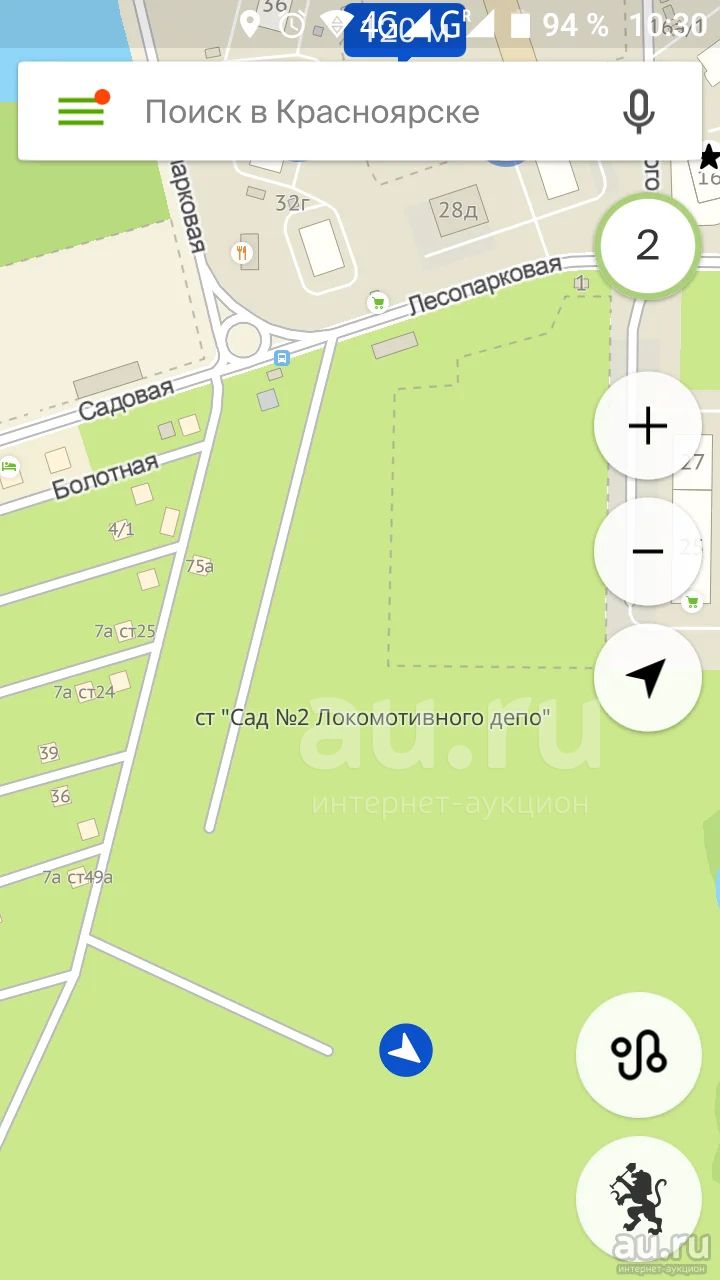This screenshot has height=1280, width=720.
Task: Open the traffic level indicator showing 2
Action: pos(648,245)
